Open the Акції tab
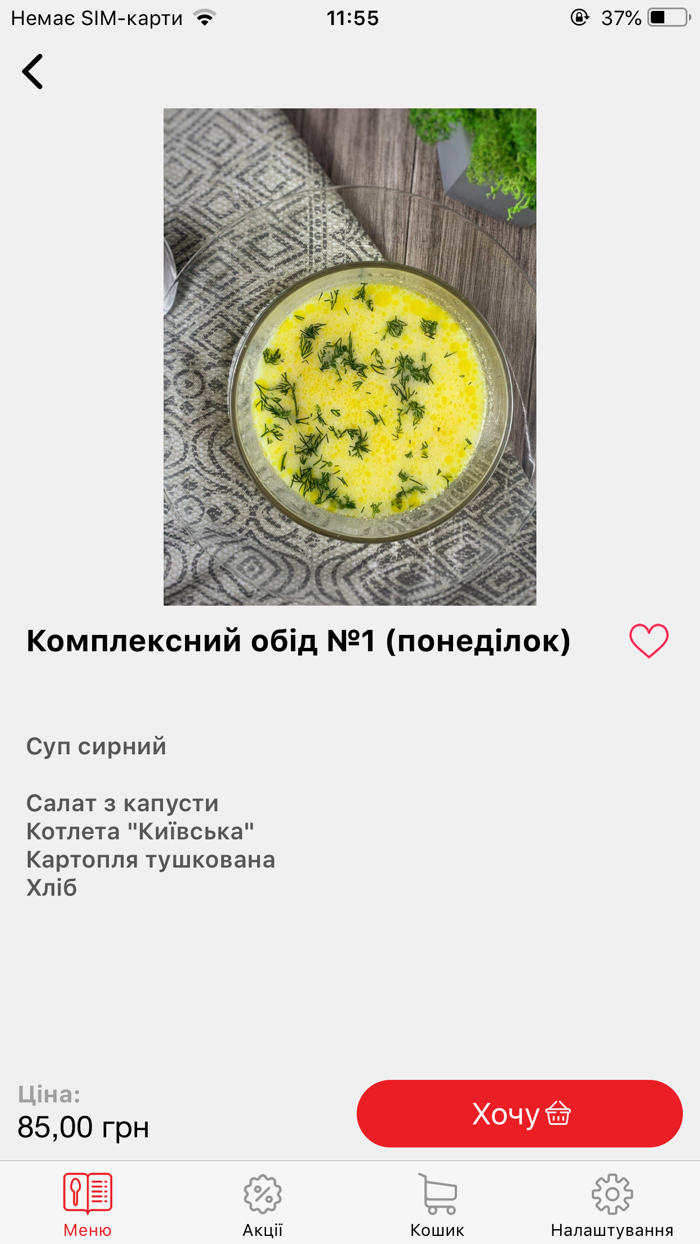Image resolution: width=700 pixels, height=1244 pixels. [x=262, y=1204]
